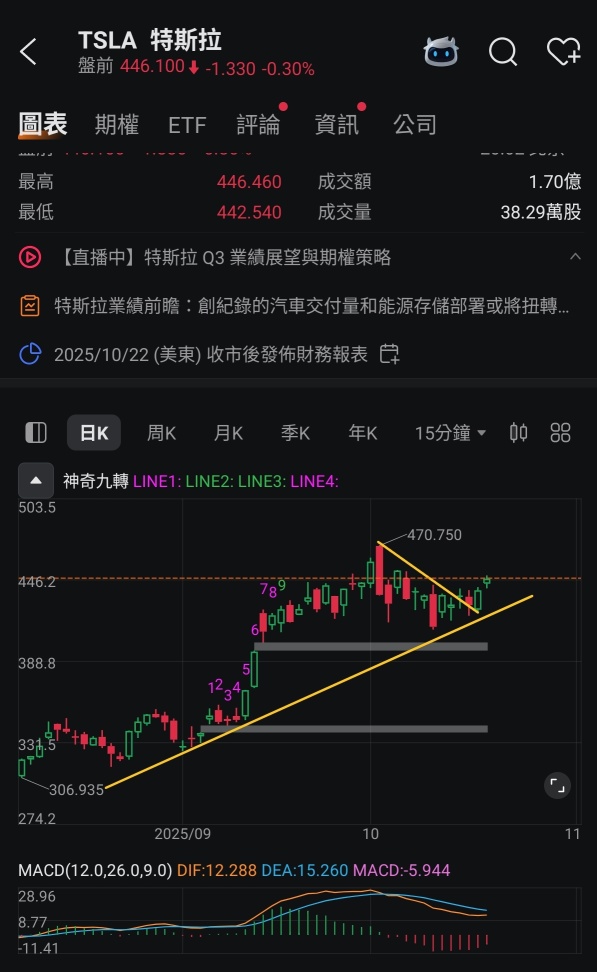Open the 資訊 tab
Viewport: 597px width, 972px height.
pos(337,125)
